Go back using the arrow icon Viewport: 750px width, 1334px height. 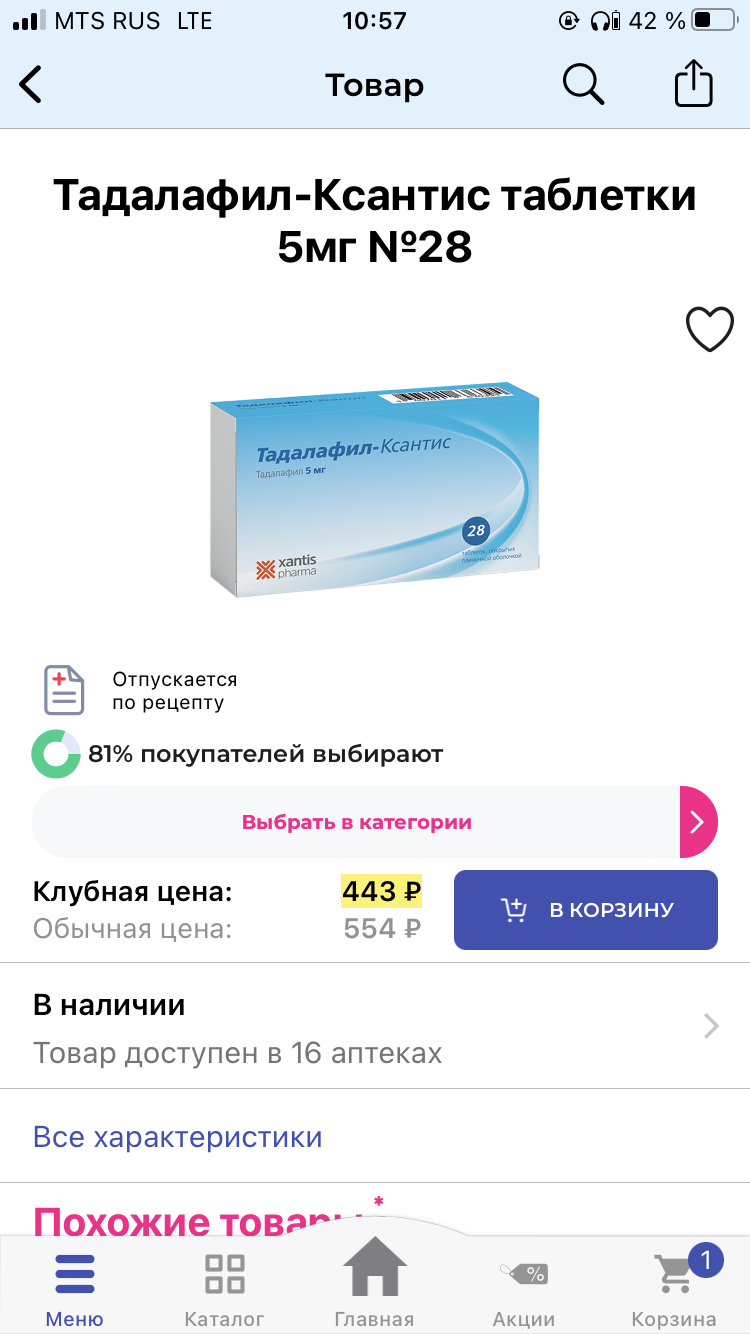[32, 85]
